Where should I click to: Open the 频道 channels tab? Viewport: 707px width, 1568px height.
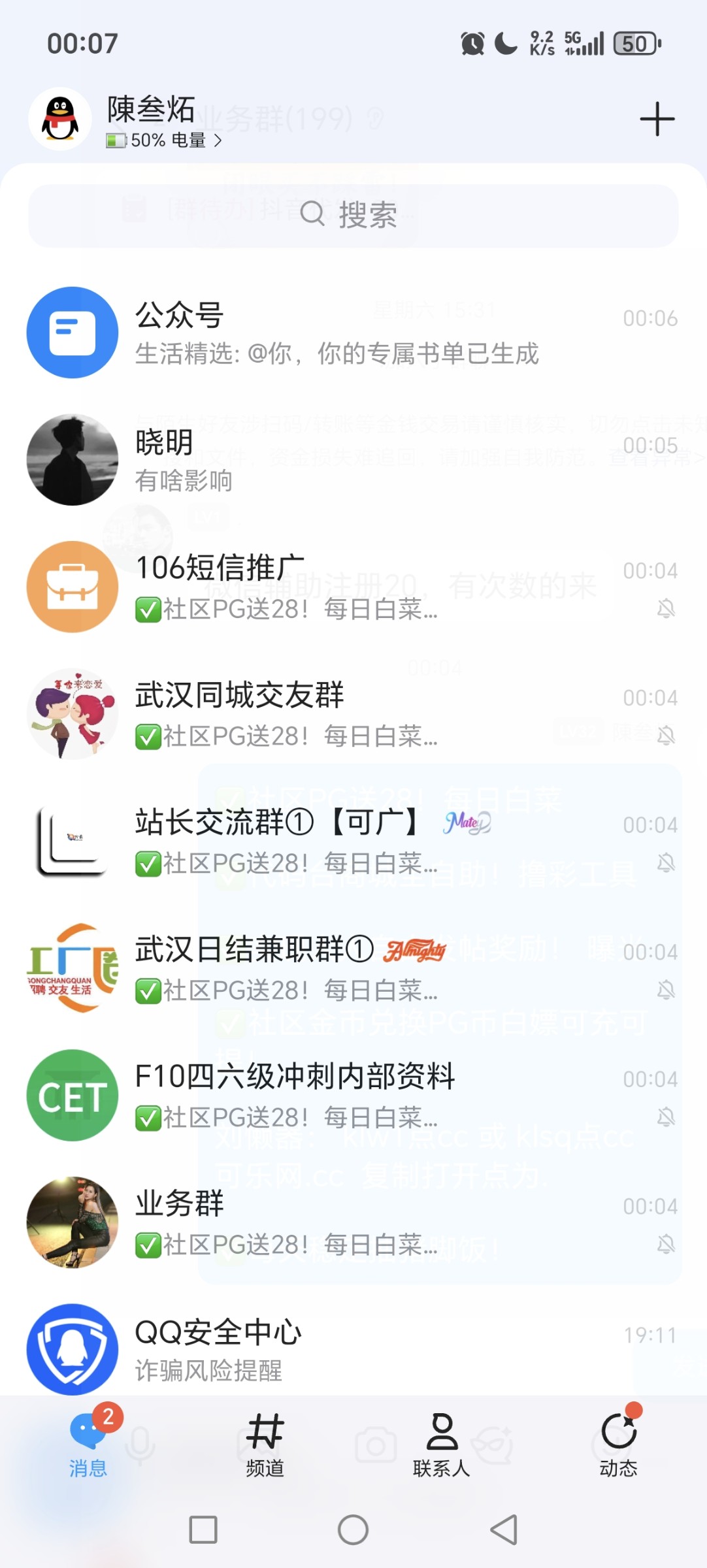click(265, 1447)
